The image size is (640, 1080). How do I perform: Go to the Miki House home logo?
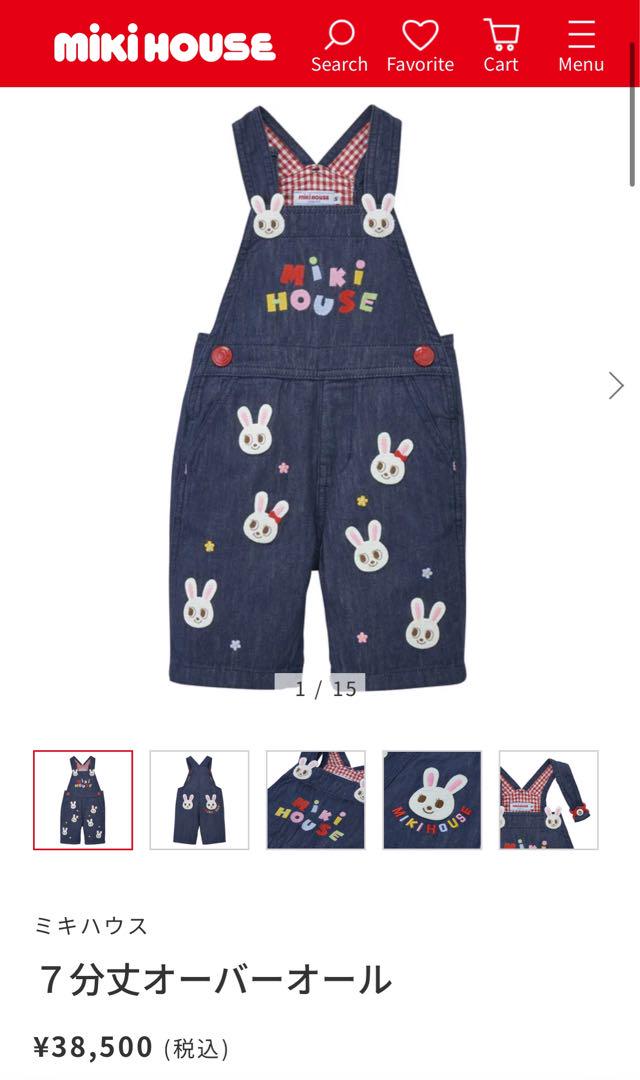(164, 45)
